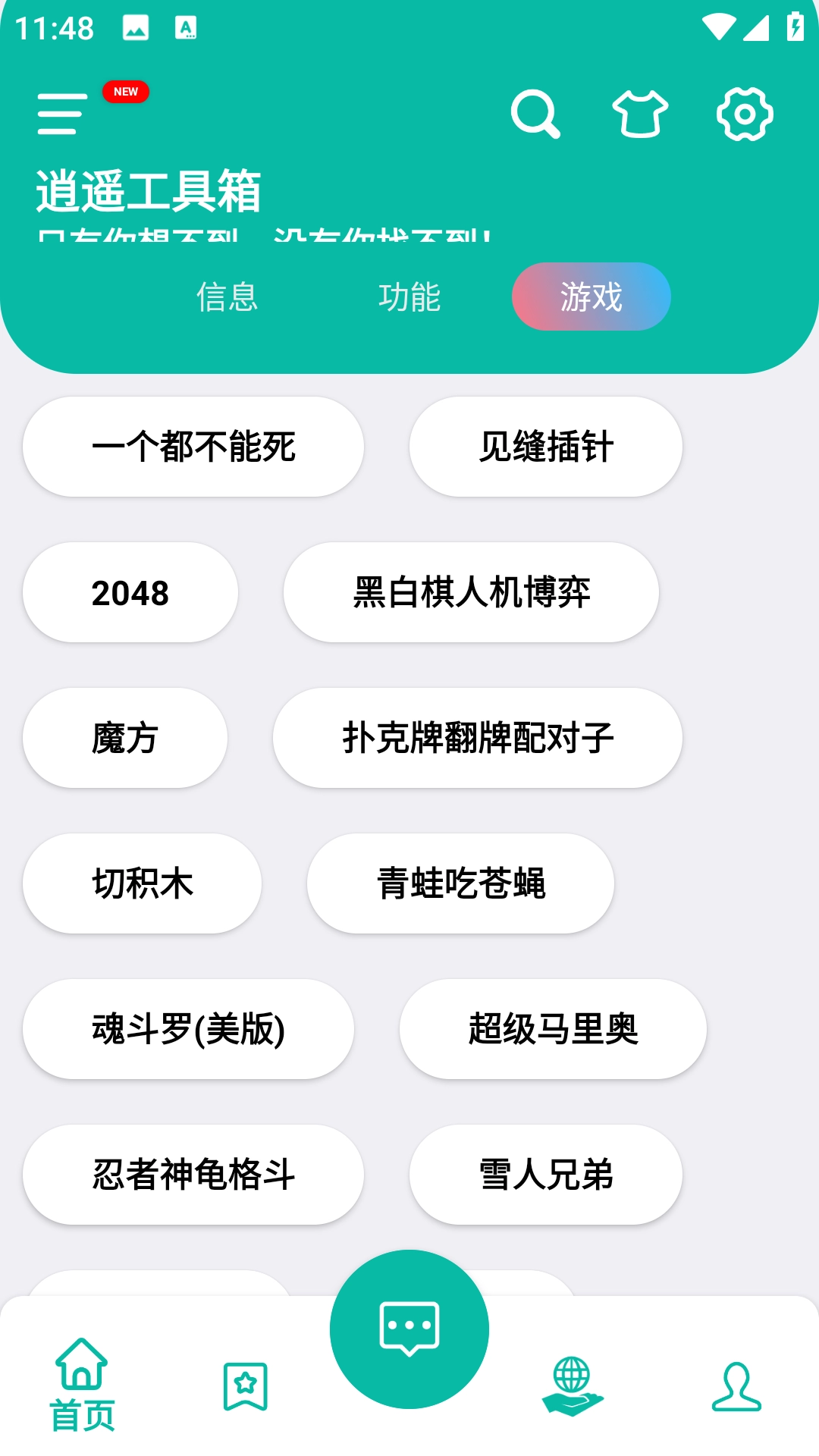Start 黑白棋人机博弈 game

tap(473, 592)
